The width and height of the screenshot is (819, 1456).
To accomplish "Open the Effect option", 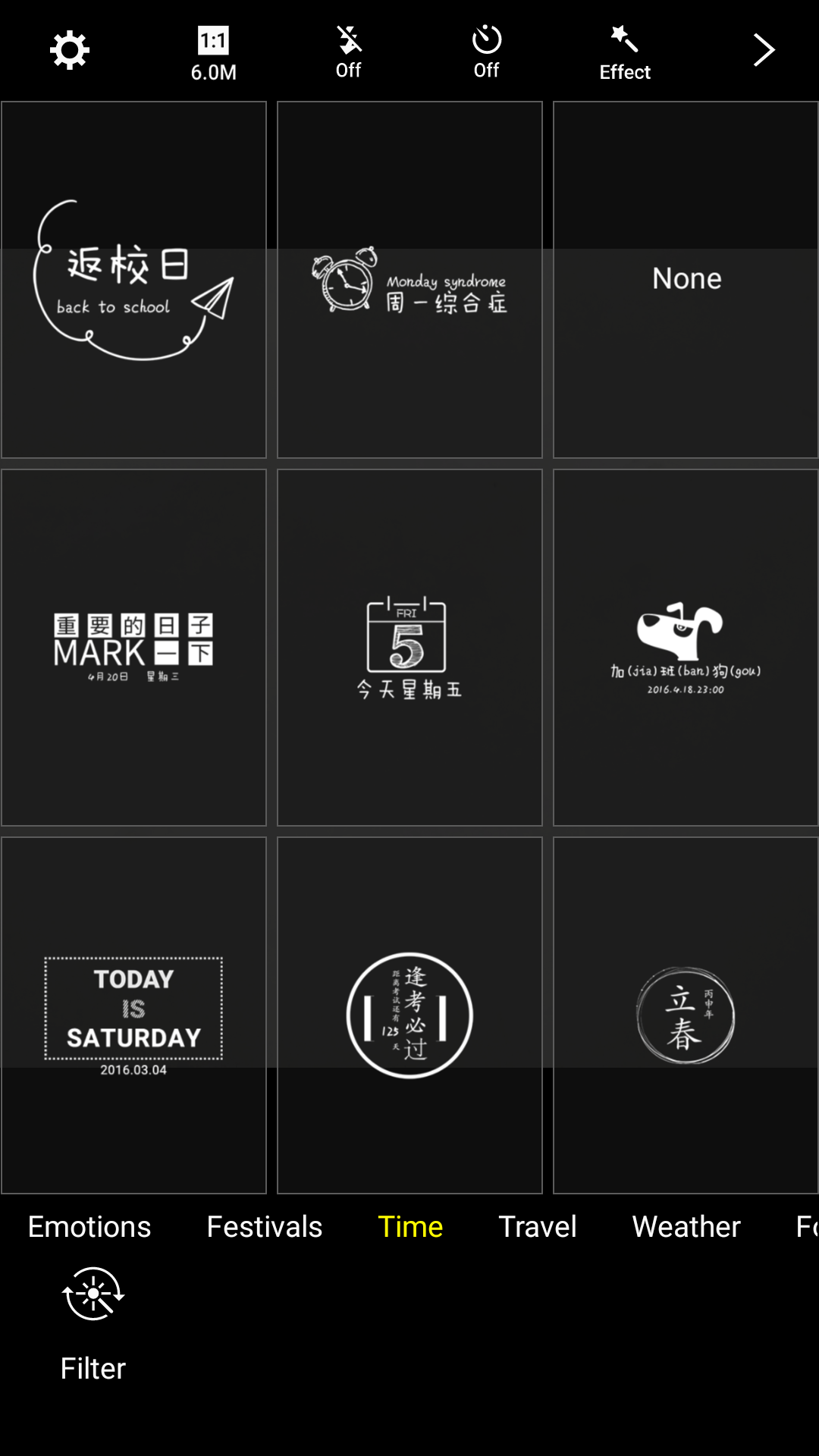I will (625, 53).
